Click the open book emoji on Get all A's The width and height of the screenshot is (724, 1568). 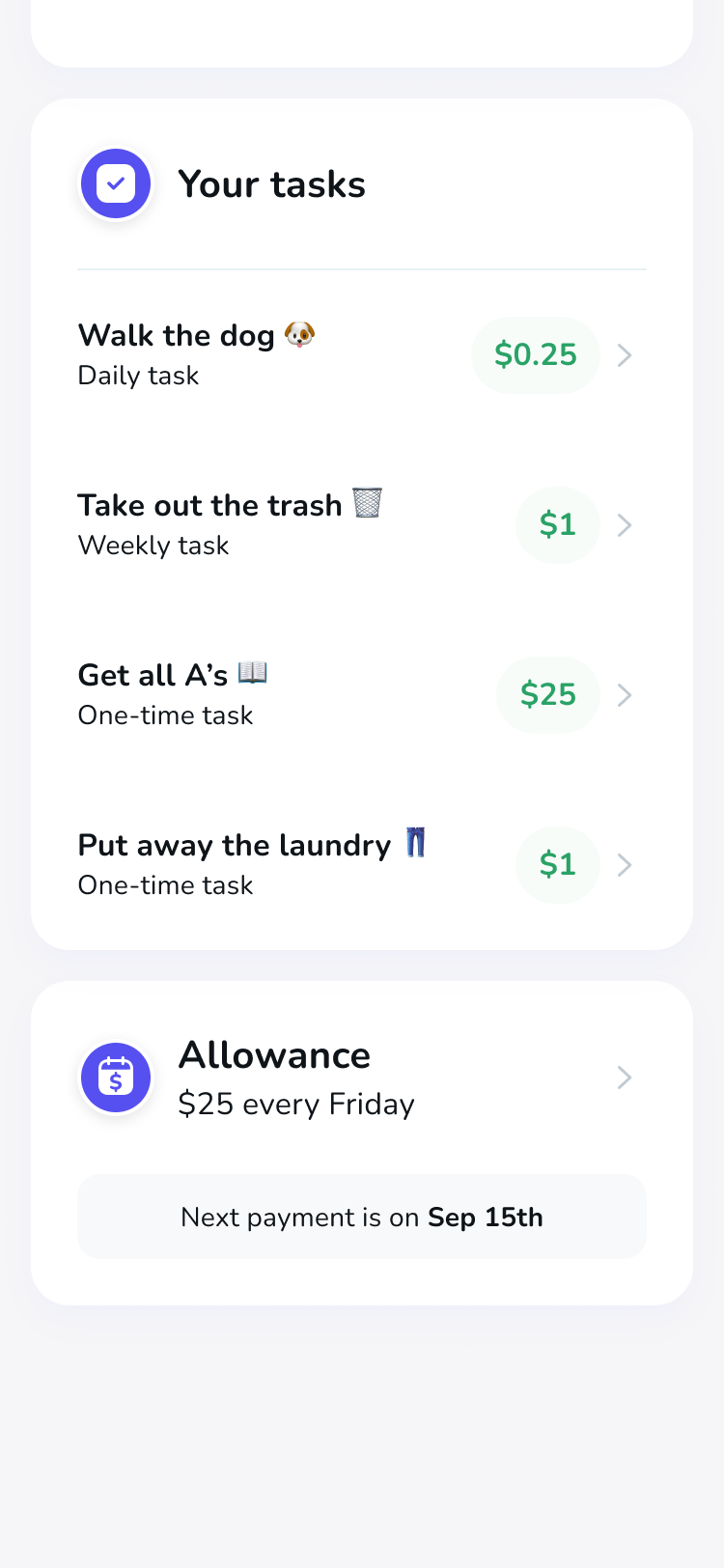pyautogui.click(x=252, y=672)
